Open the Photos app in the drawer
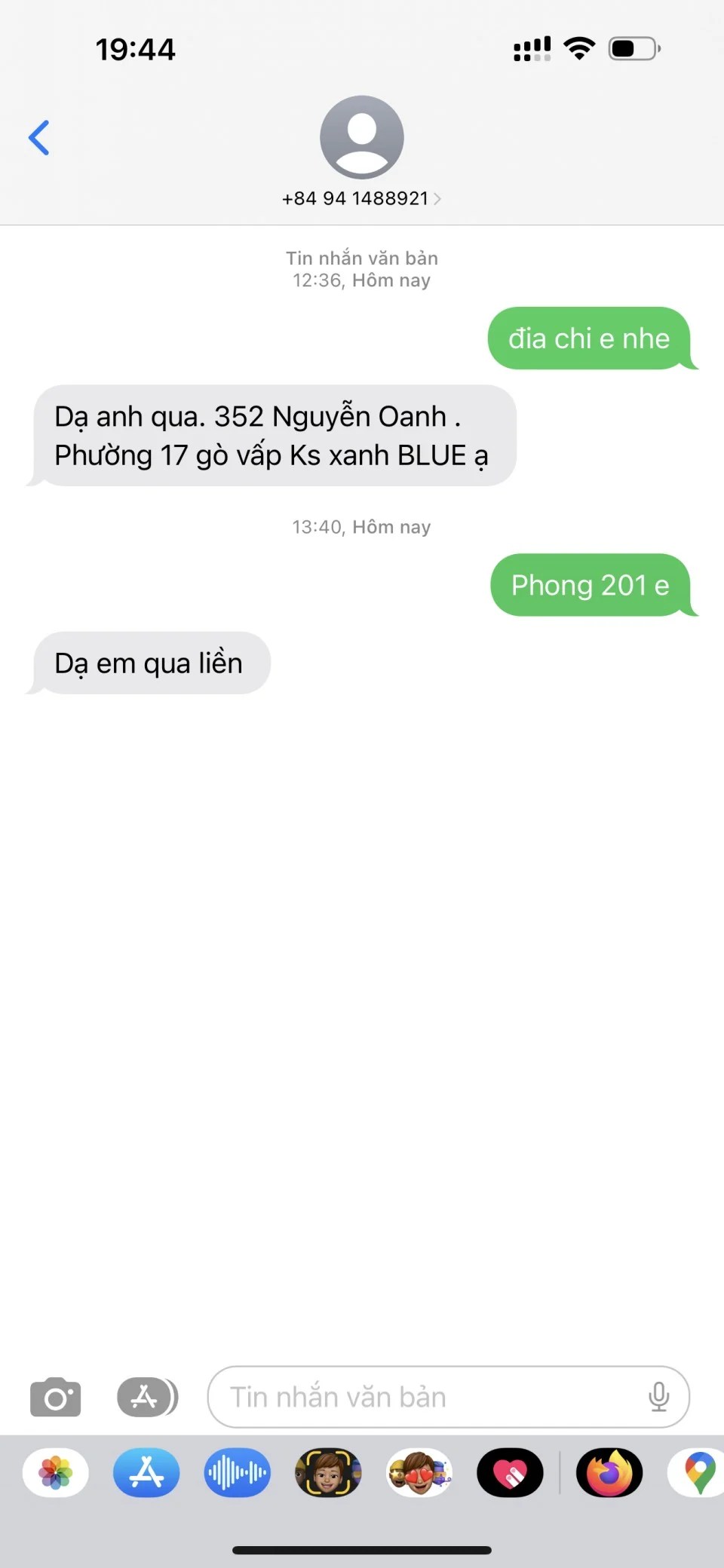 56,1472
